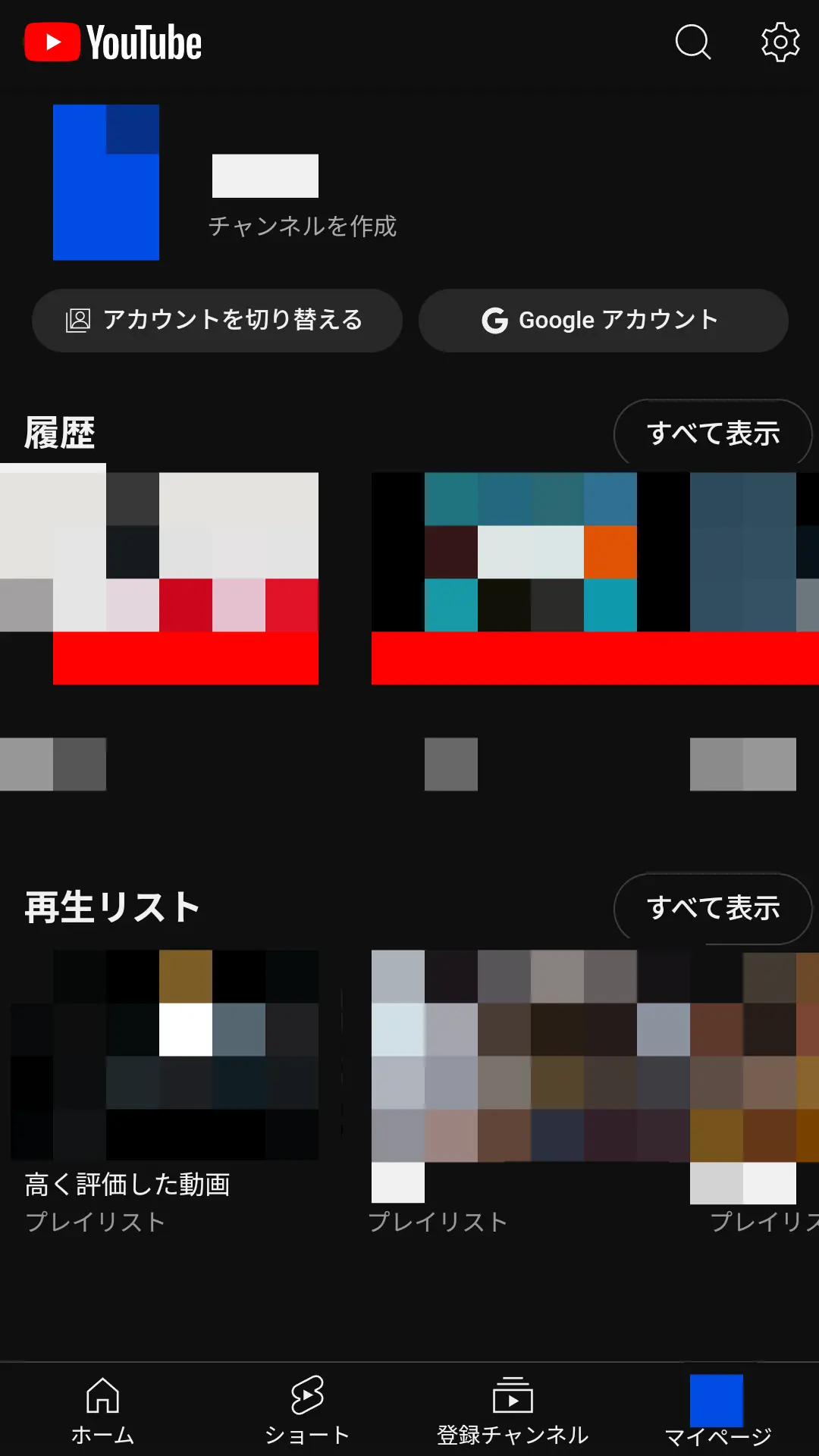
Task: Show all in the 再生リスト section
Action: coord(712,908)
